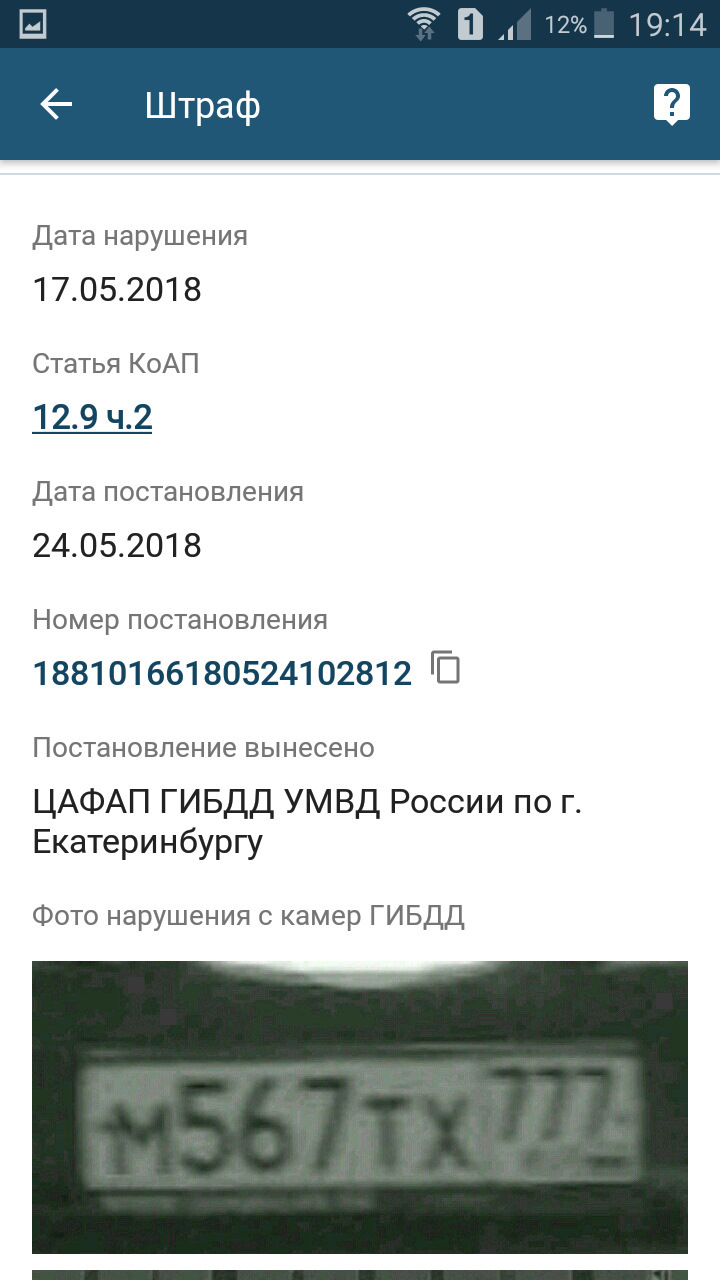Open the help question mark icon
The image size is (720, 1280).
click(x=672, y=104)
